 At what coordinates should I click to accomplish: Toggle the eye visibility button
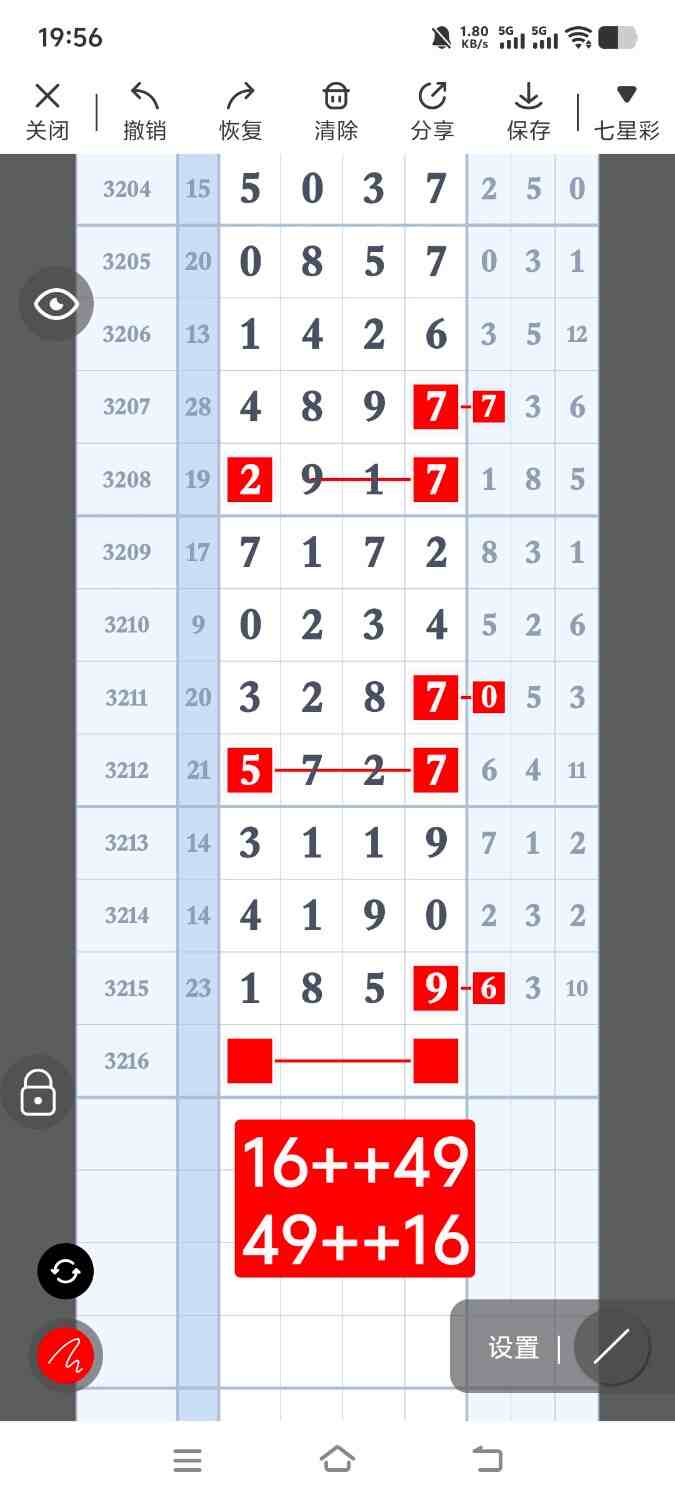(x=56, y=304)
